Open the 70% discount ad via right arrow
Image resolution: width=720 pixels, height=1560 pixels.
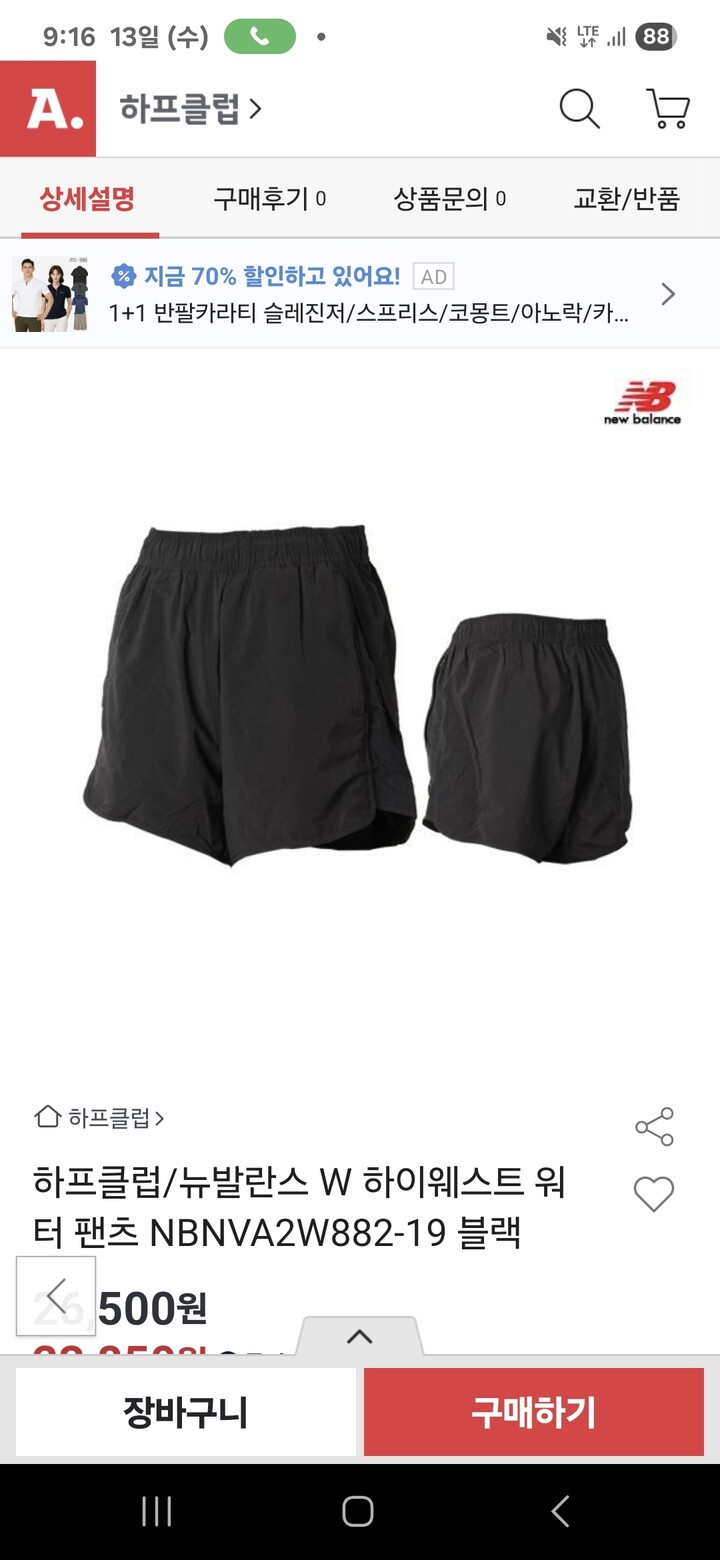pyautogui.click(x=667, y=293)
